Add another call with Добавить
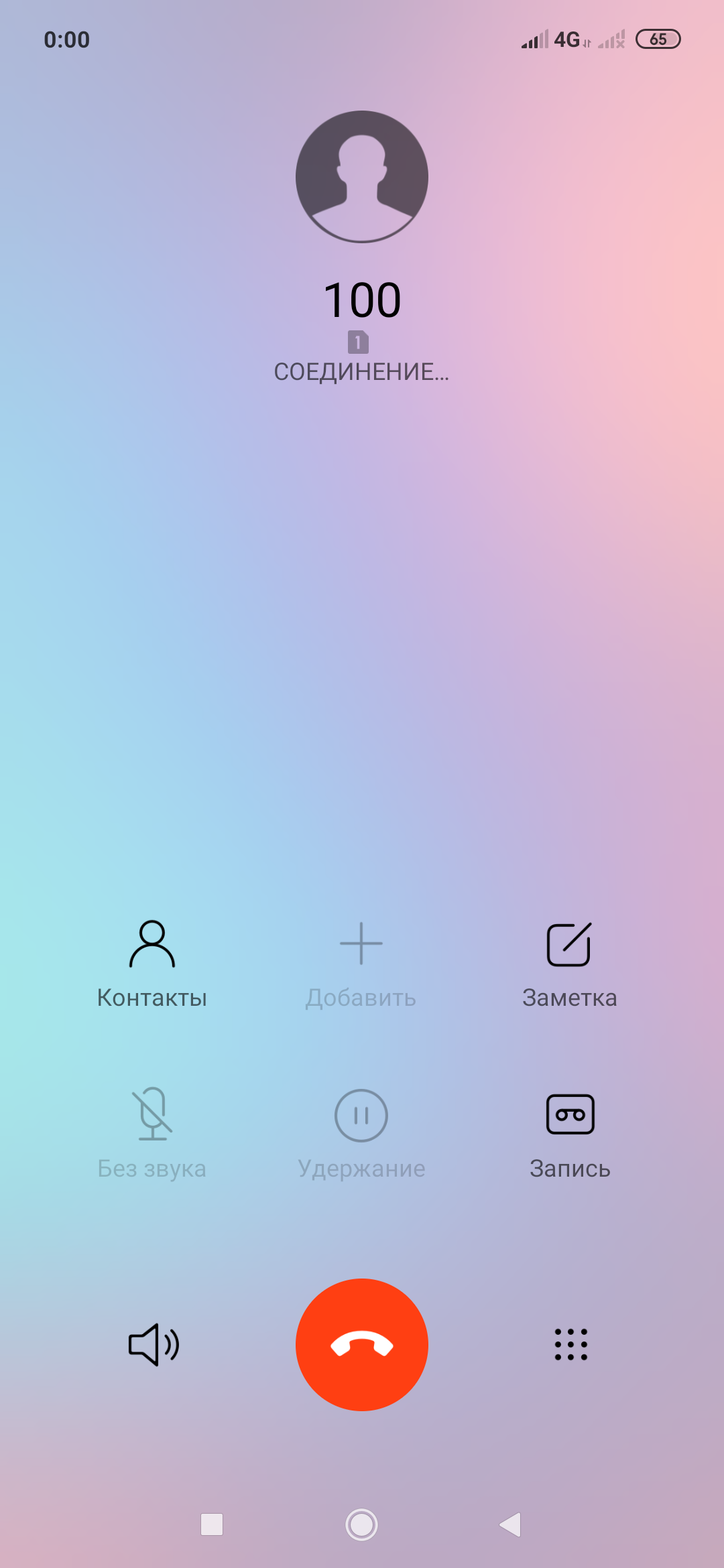 coord(361,962)
